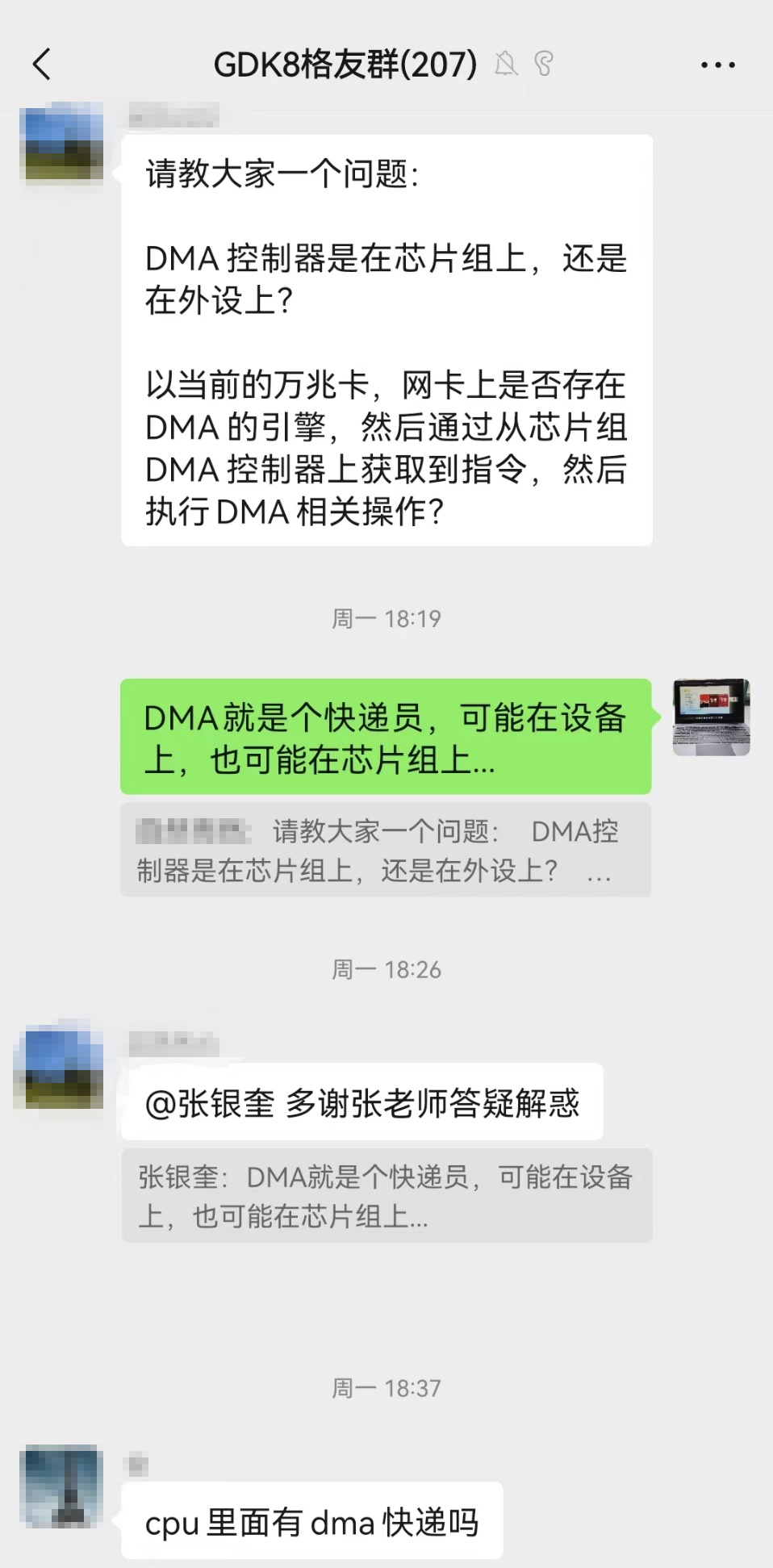Select the '周一 18:19' timestamp divider
Viewport: 773px width, 1568px height.
click(x=386, y=617)
